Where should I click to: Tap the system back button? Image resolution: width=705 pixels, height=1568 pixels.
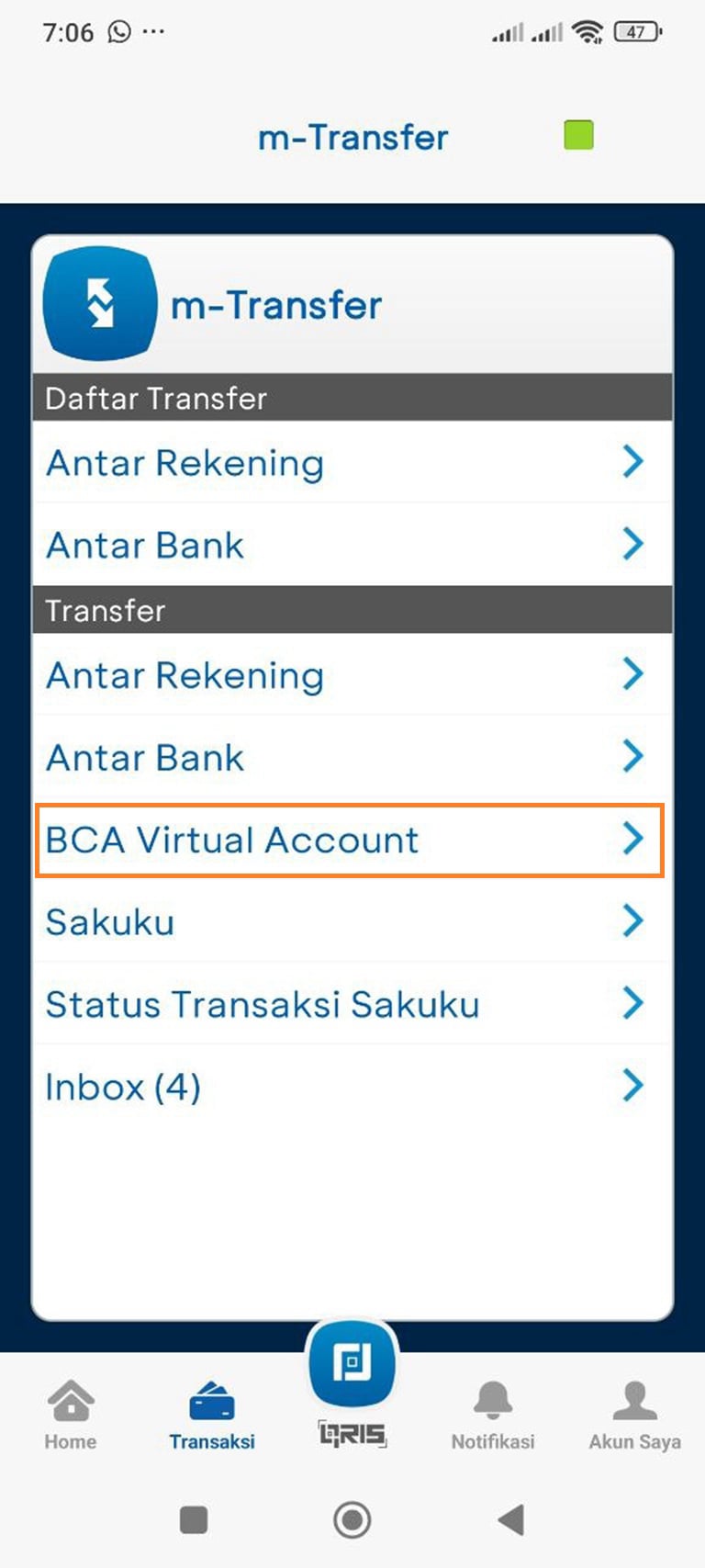pos(511,1519)
